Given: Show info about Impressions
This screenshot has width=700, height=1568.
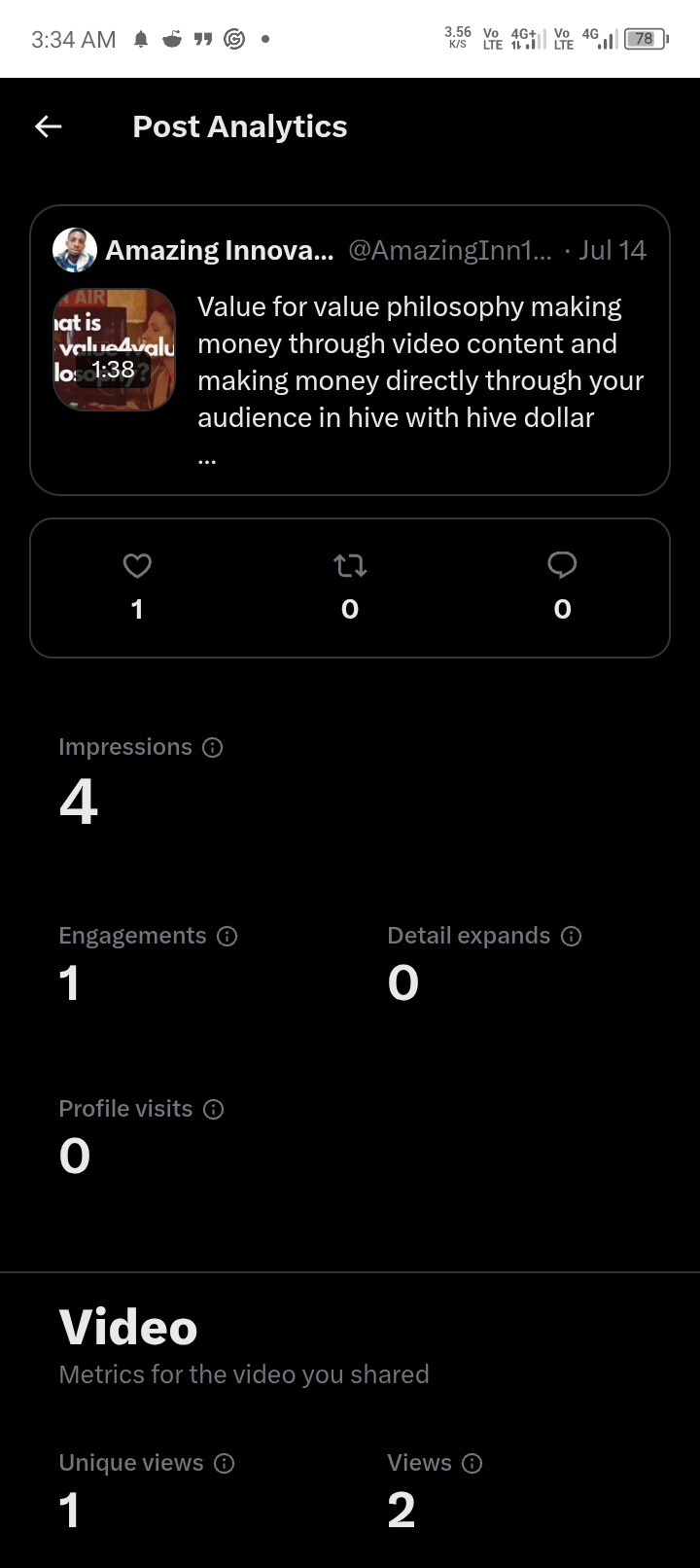Looking at the screenshot, I should [212, 747].
